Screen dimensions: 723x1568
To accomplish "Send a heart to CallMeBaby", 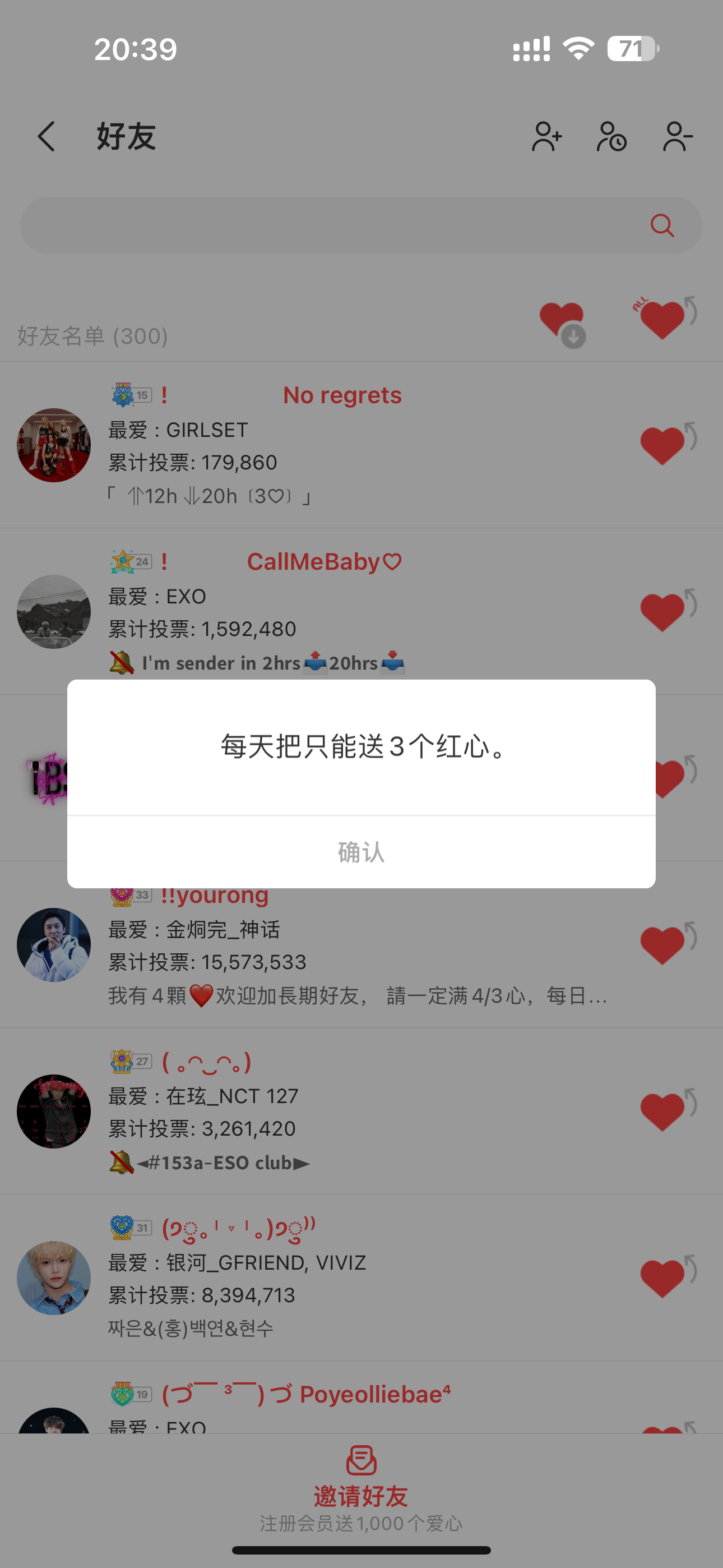I will (665, 611).
